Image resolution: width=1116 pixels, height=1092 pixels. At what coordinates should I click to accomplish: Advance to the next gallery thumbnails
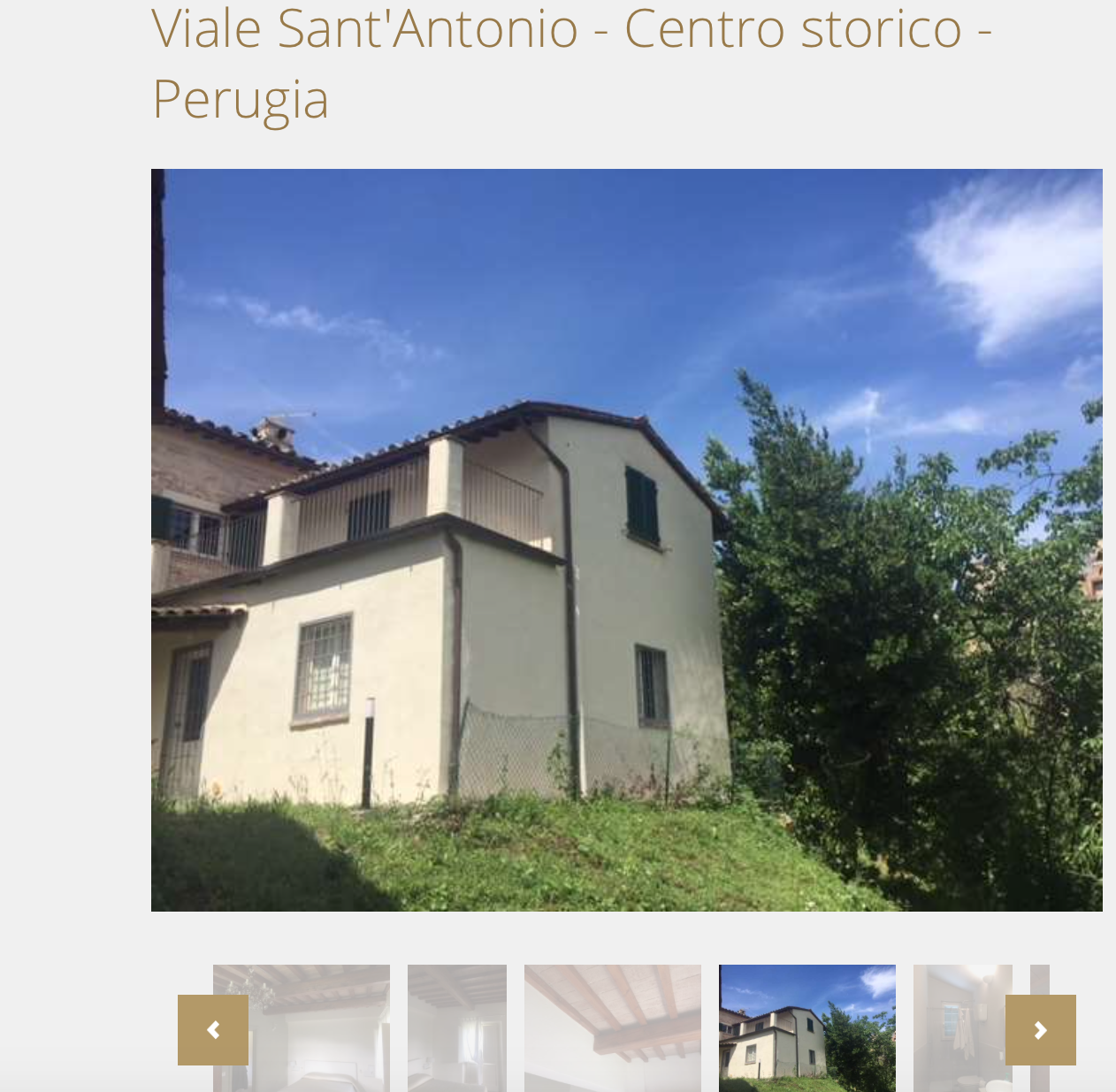coord(1040,1030)
